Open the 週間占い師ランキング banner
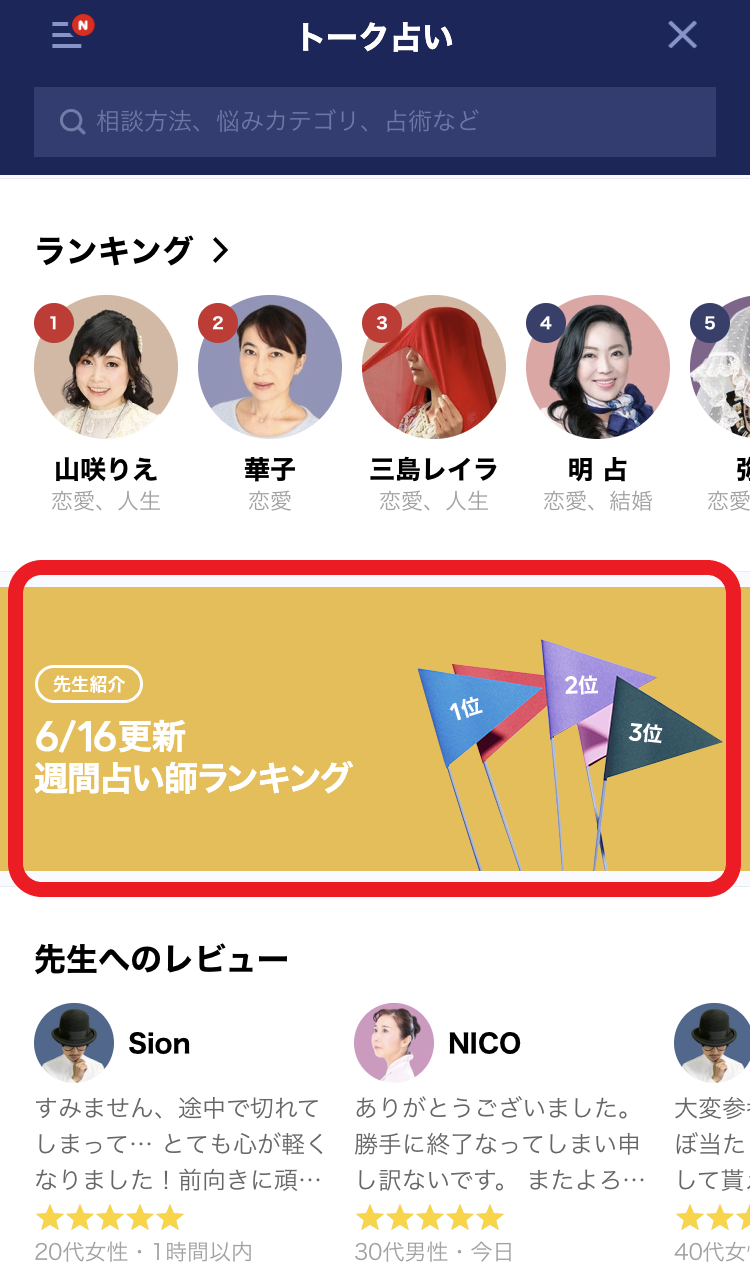 click(x=375, y=728)
